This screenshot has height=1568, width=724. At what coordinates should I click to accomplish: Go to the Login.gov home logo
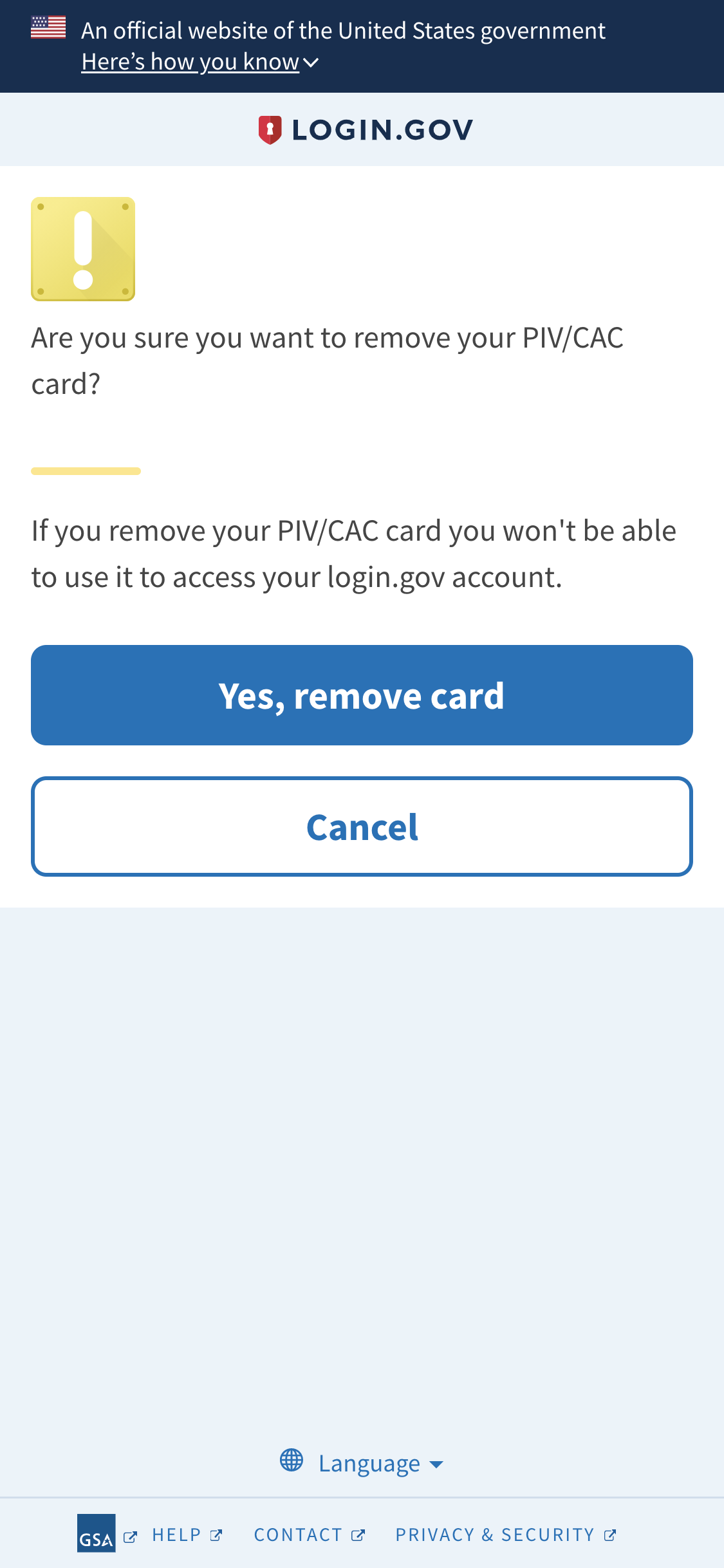[365, 130]
